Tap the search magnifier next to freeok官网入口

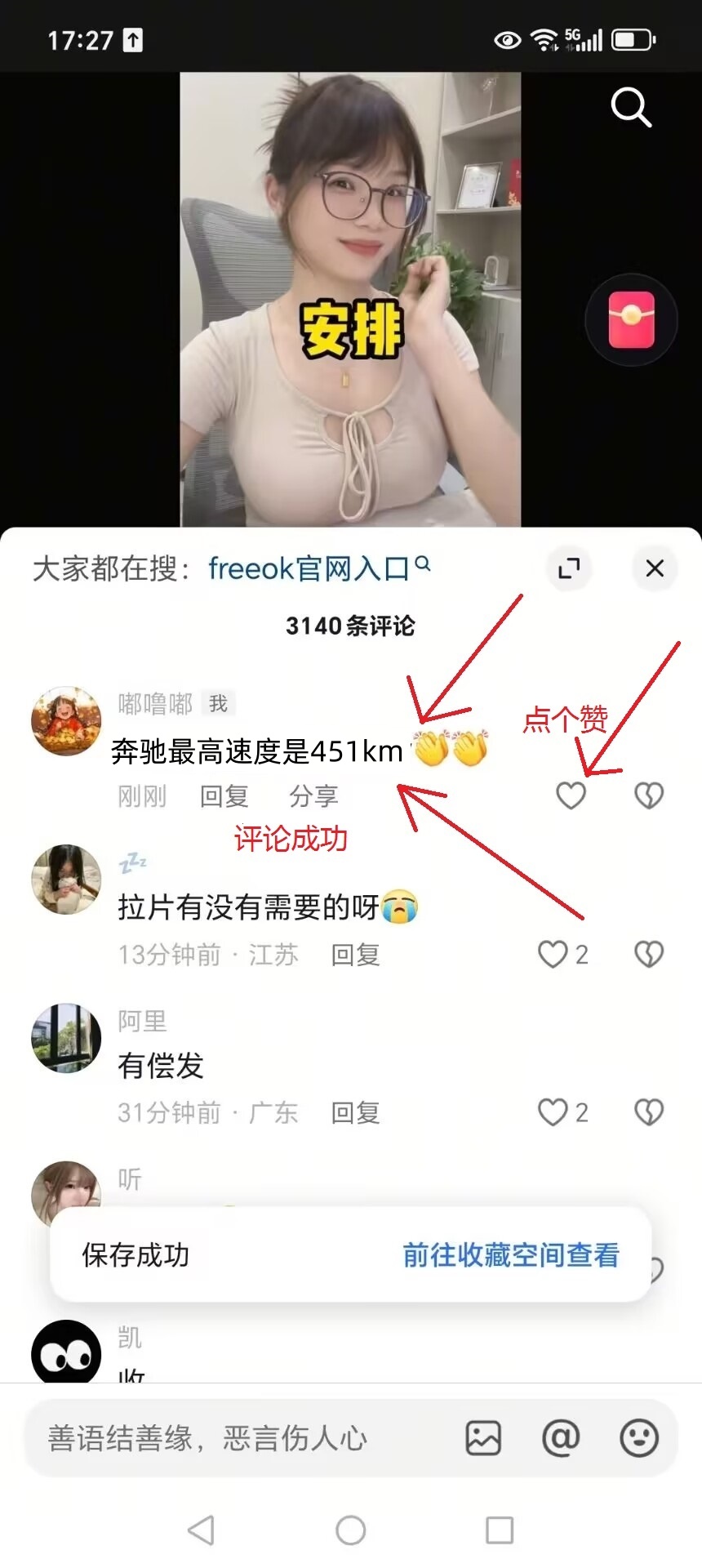(x=423, y=565)
